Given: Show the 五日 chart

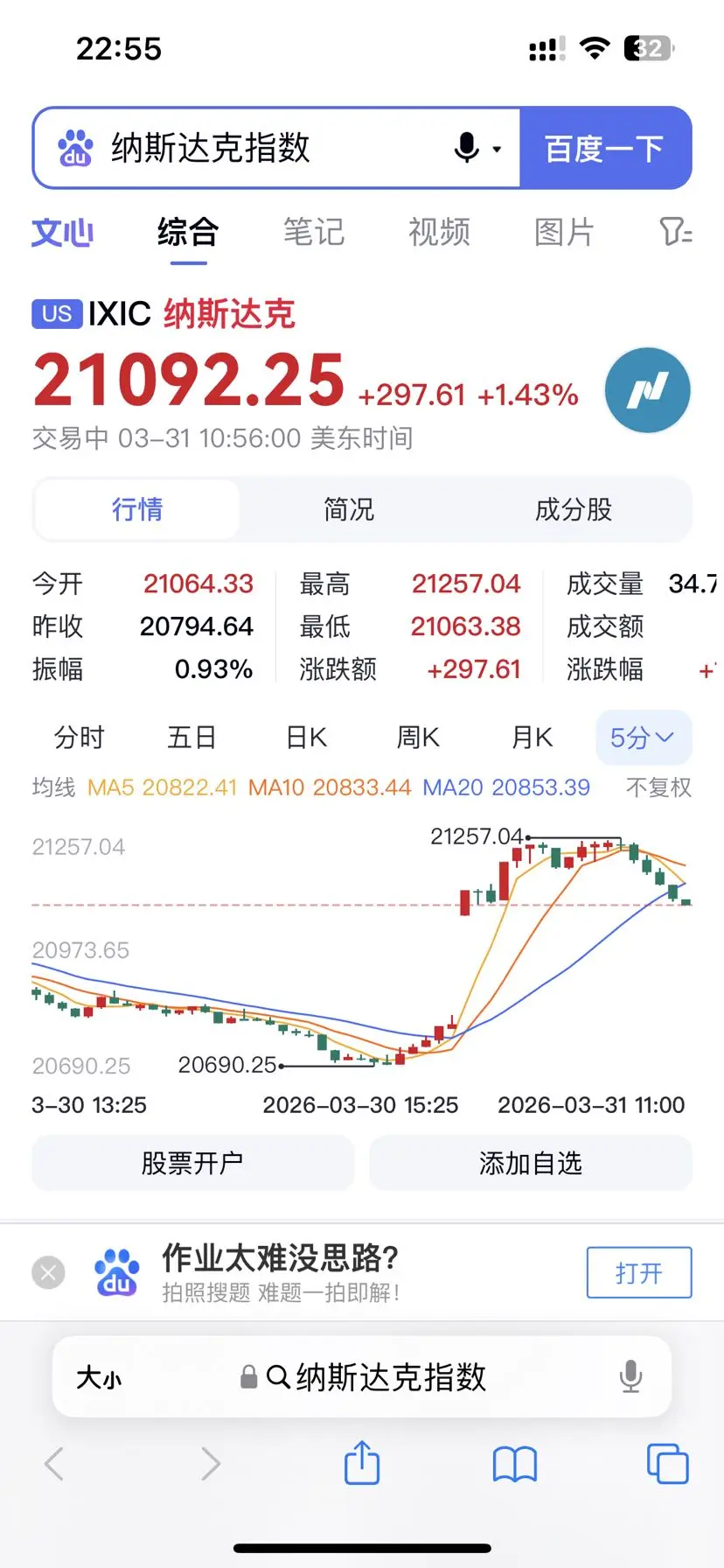Looking at the screenshot, I should [191, 738].
